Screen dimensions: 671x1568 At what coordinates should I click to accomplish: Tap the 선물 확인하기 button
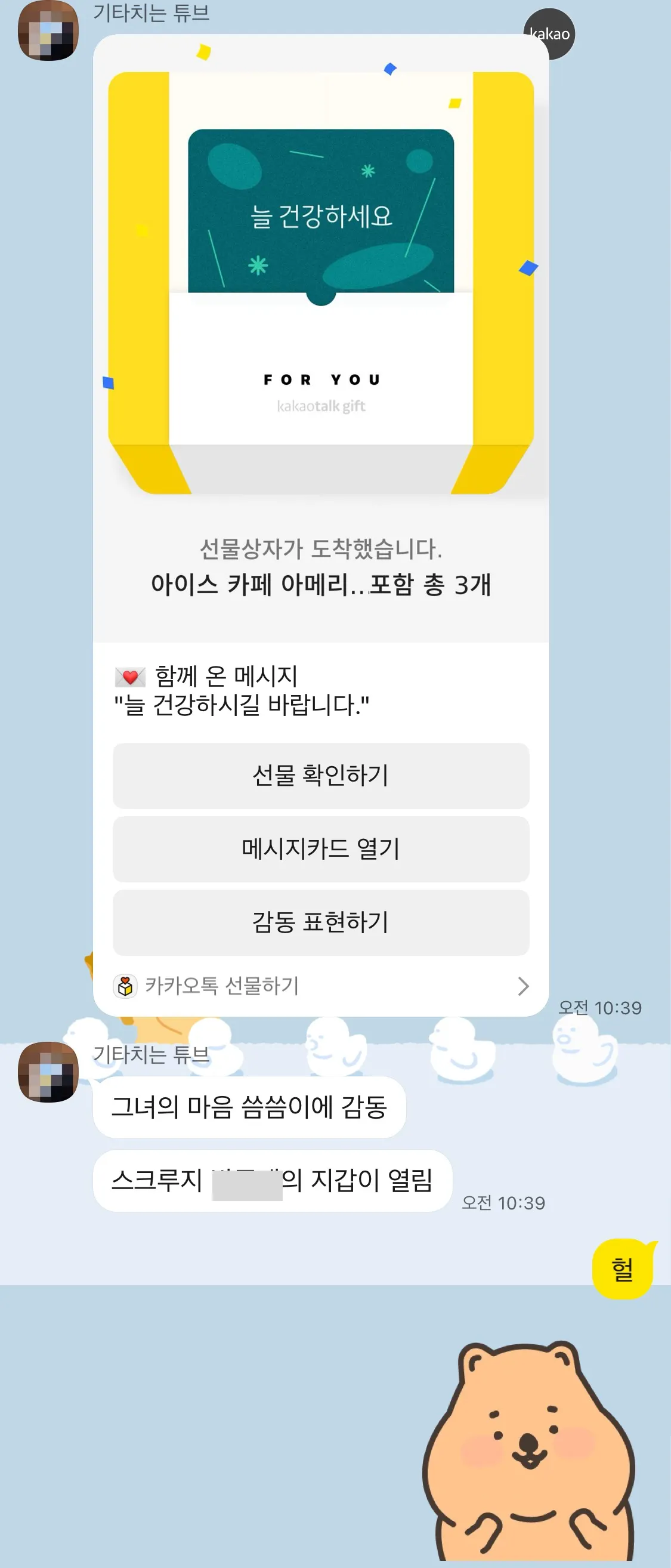click(x=321, y=775)
